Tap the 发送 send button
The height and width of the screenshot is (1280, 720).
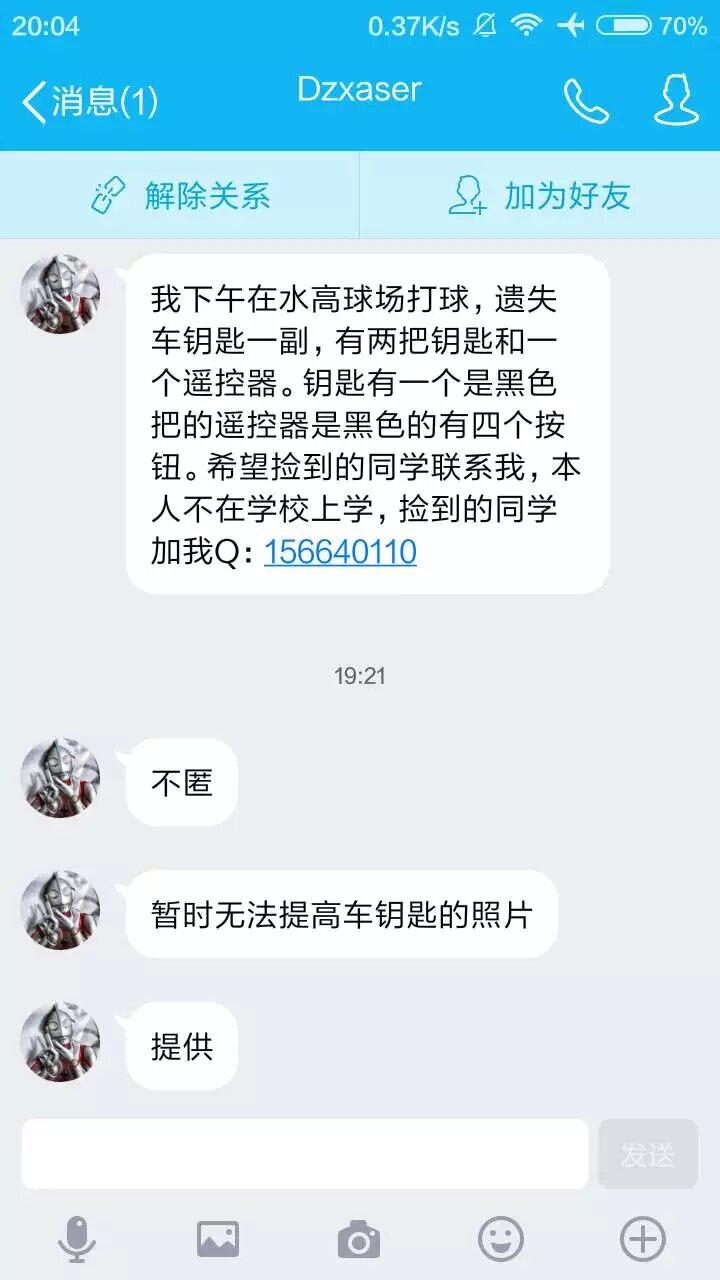648,1154
